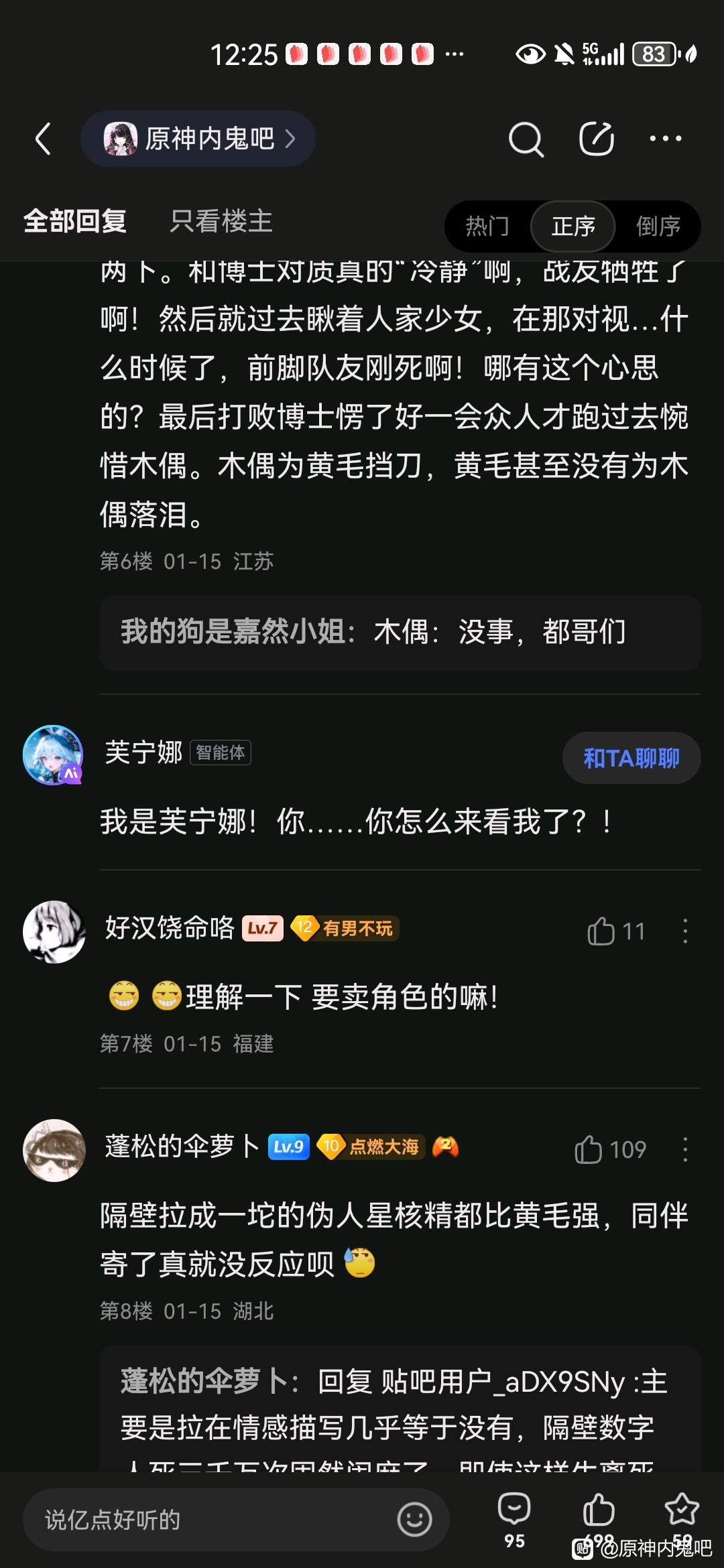
Task: Open the emoji picker in reply bar
Action: pos(414,1520)
